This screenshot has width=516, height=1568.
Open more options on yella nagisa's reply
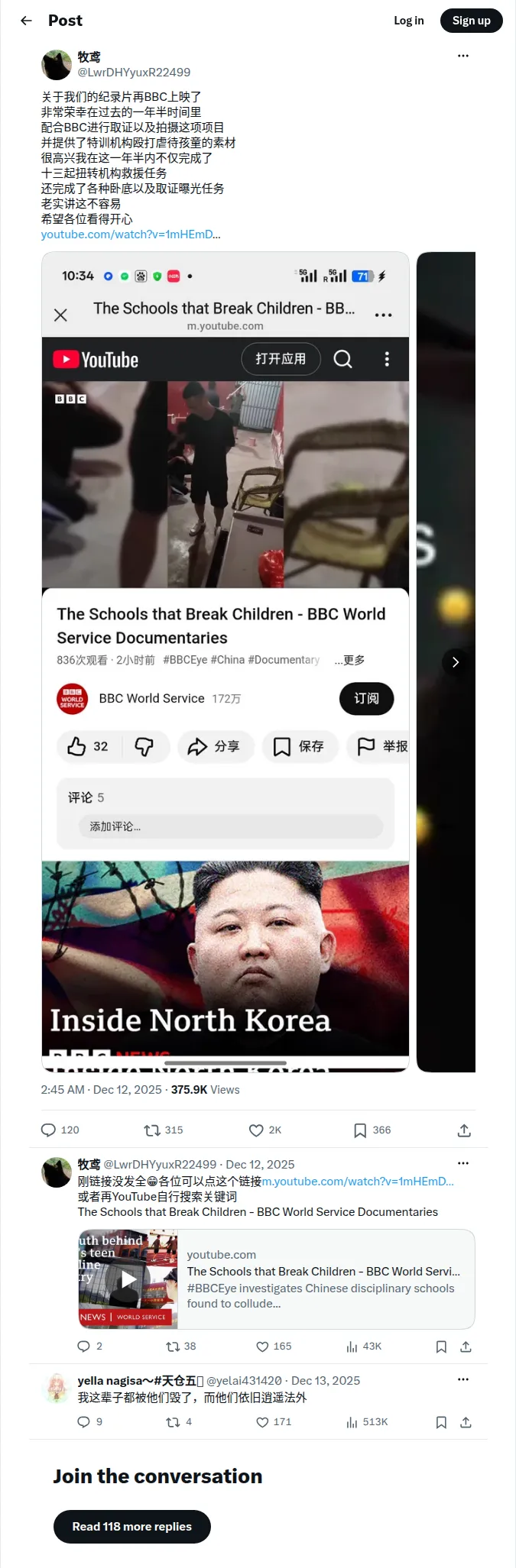click(463, 1379)
